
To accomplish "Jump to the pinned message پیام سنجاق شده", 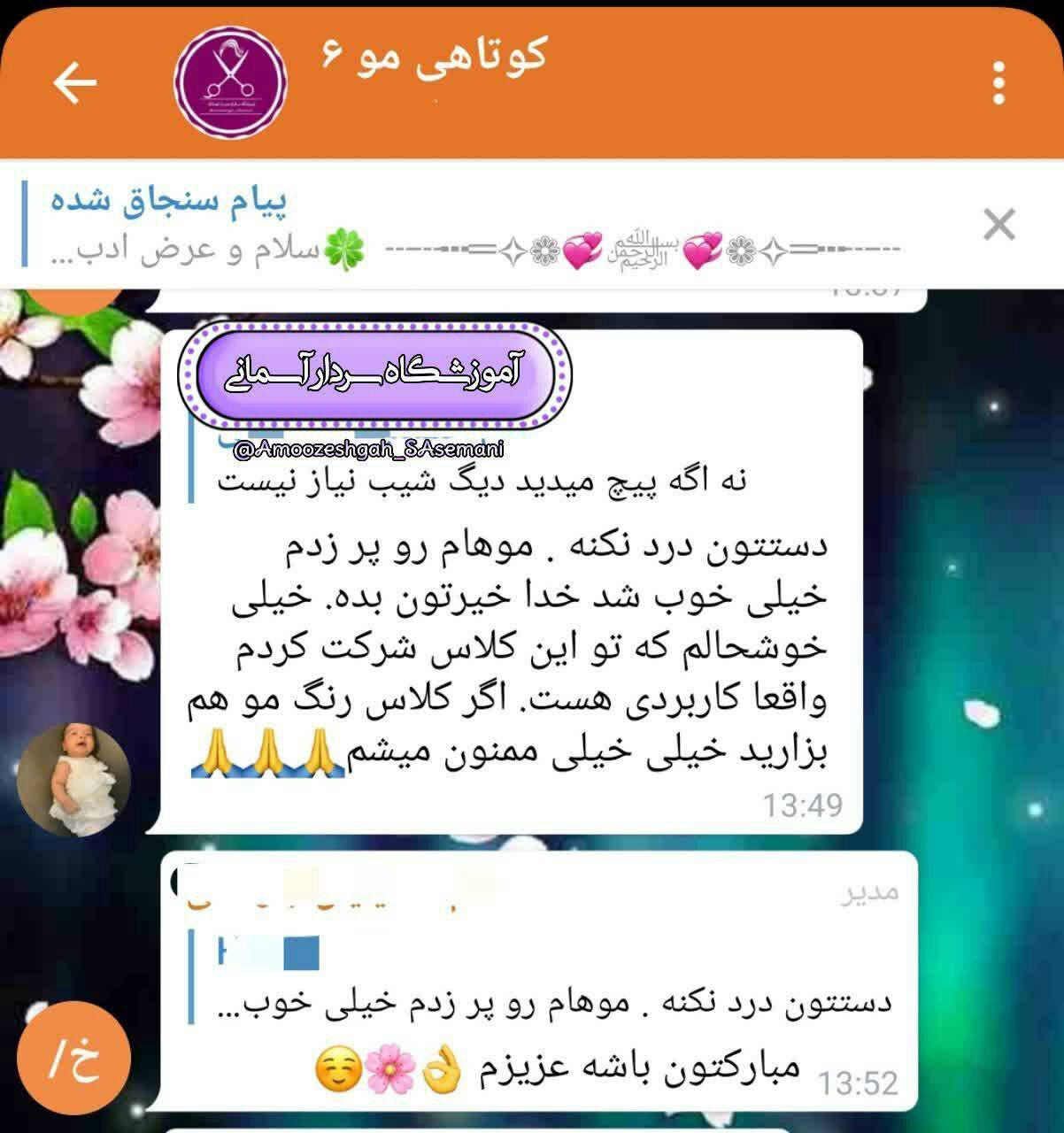I will (x=478, y=225).
